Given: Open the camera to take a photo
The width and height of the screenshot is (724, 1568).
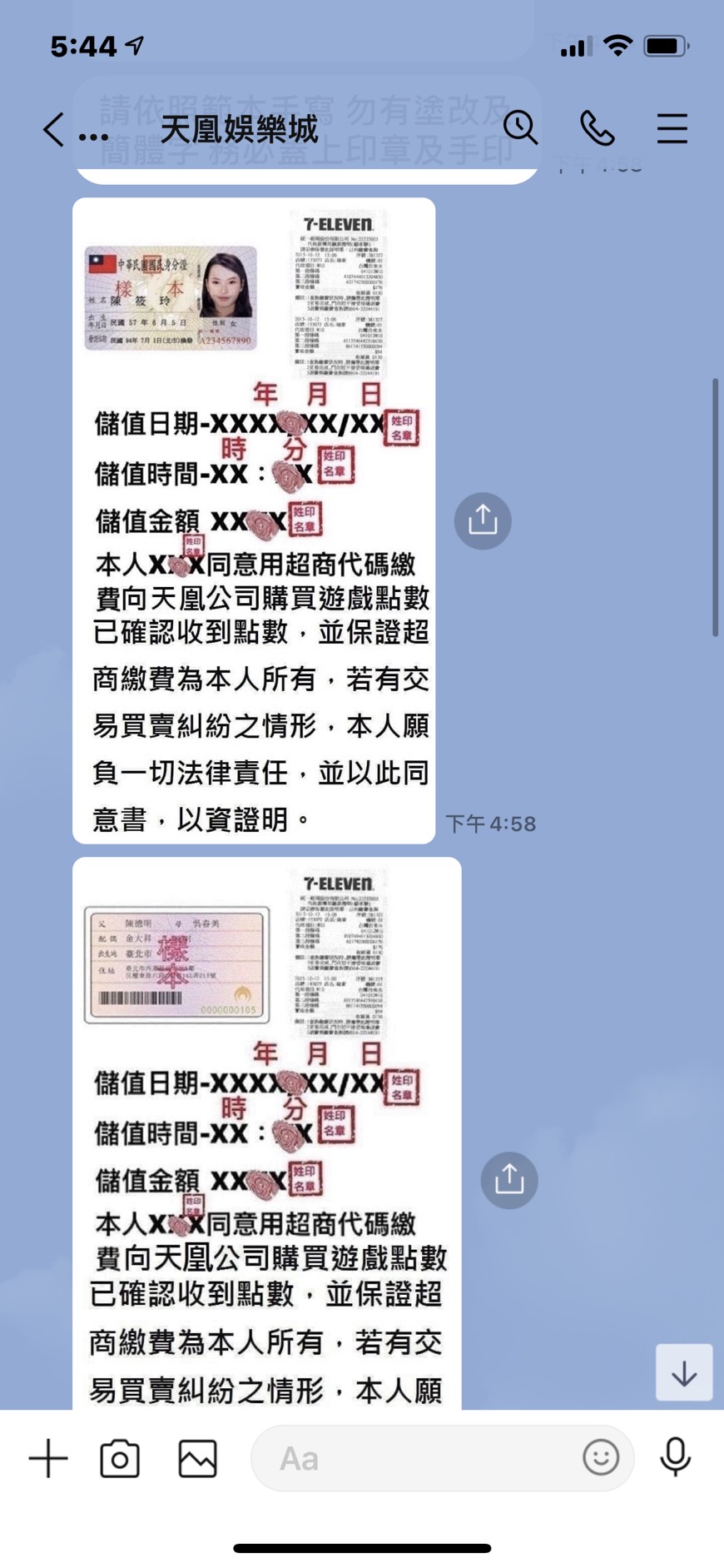Looking at the screenshot, I should [120, 1458].
